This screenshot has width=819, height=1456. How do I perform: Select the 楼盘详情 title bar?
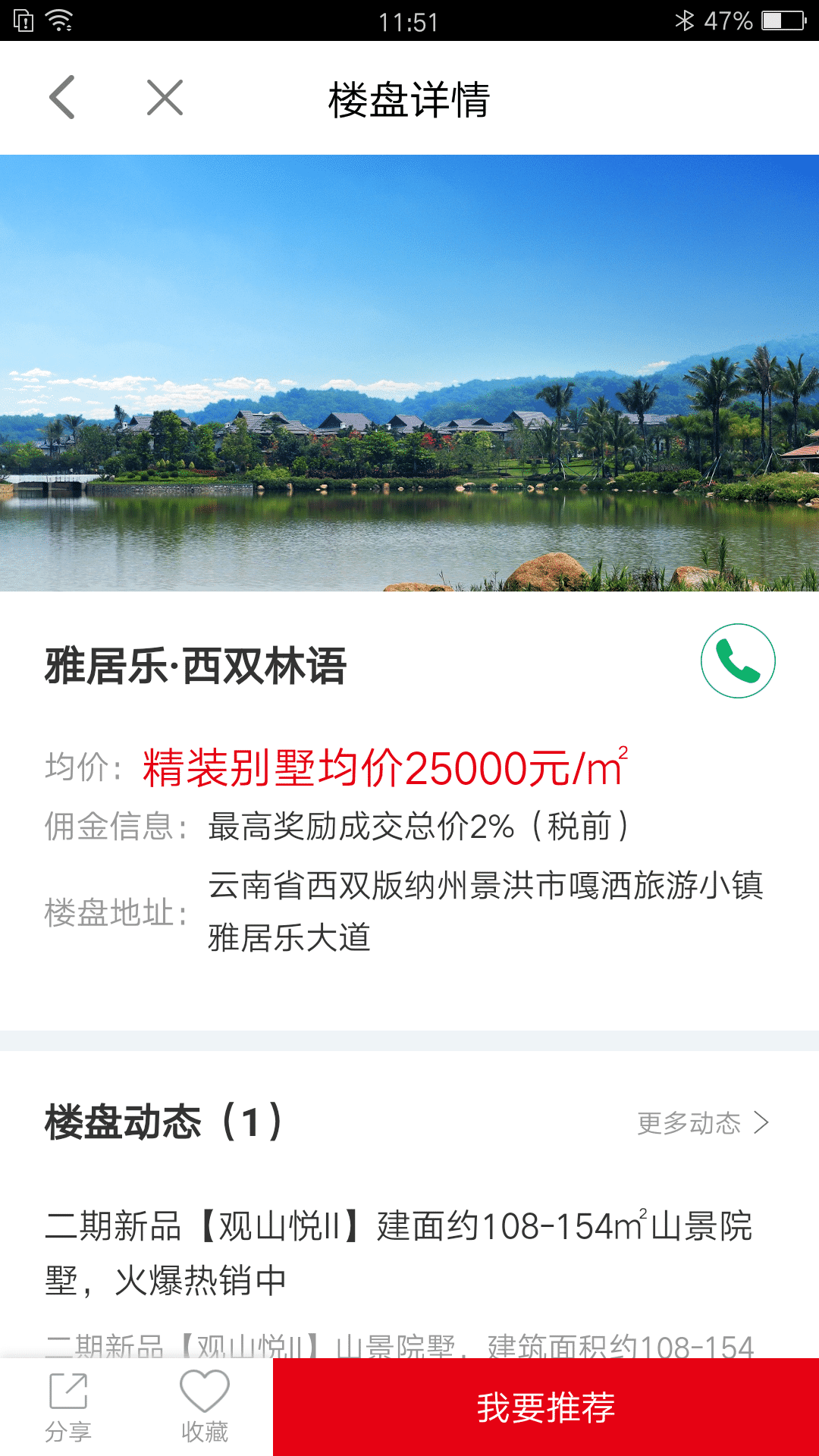pyautogui.click(x=409, y=98)
